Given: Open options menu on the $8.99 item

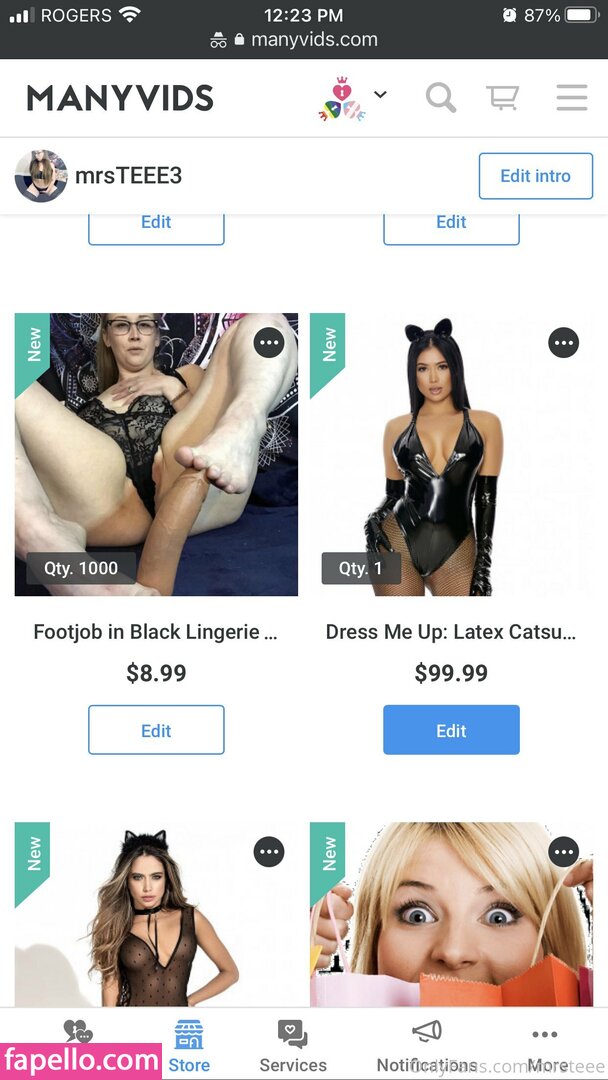Looking at the screenshot, I should click(x=269, y=343).
